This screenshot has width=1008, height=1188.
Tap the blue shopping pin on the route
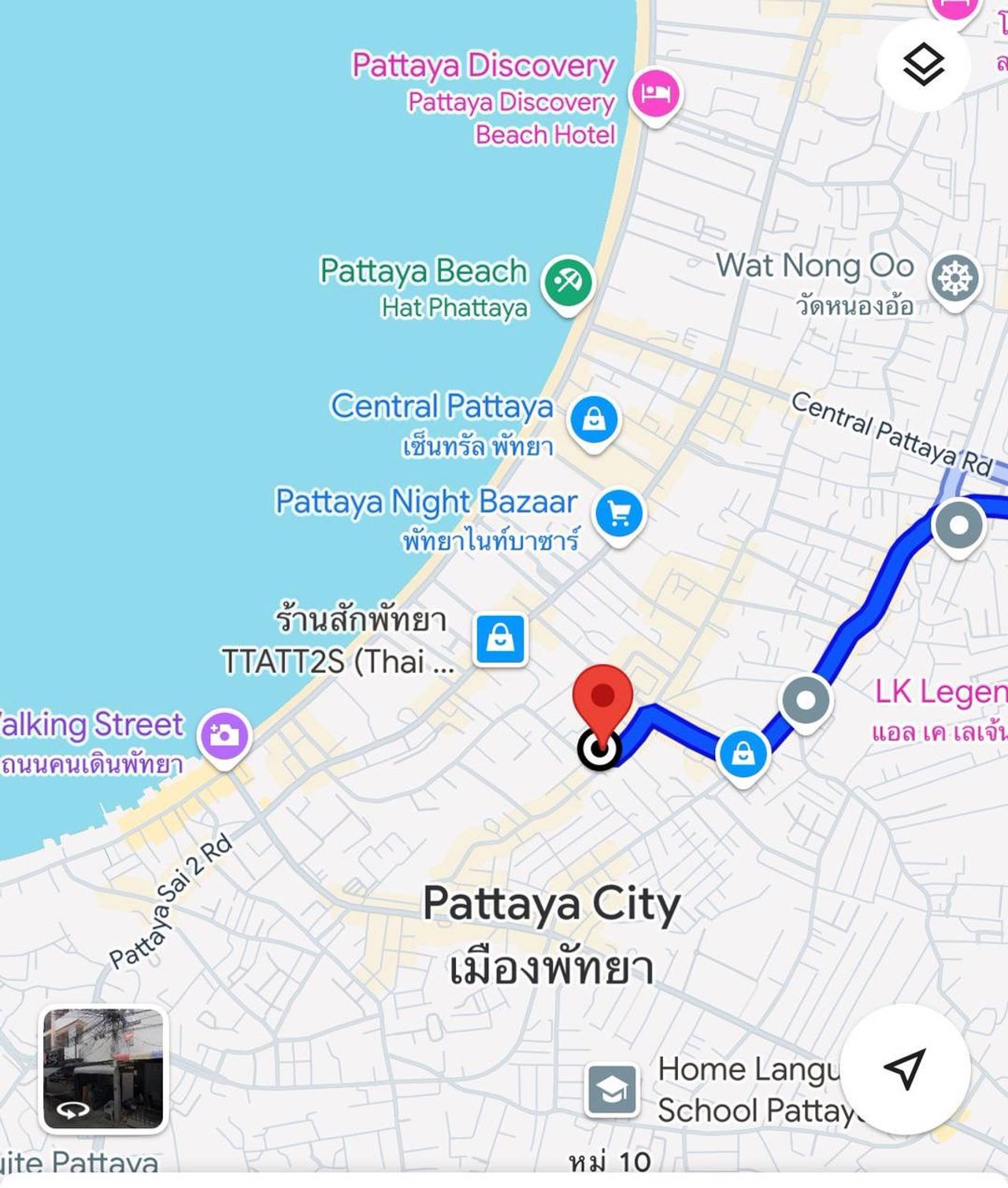pyautogui.click(x=743, y=754)
